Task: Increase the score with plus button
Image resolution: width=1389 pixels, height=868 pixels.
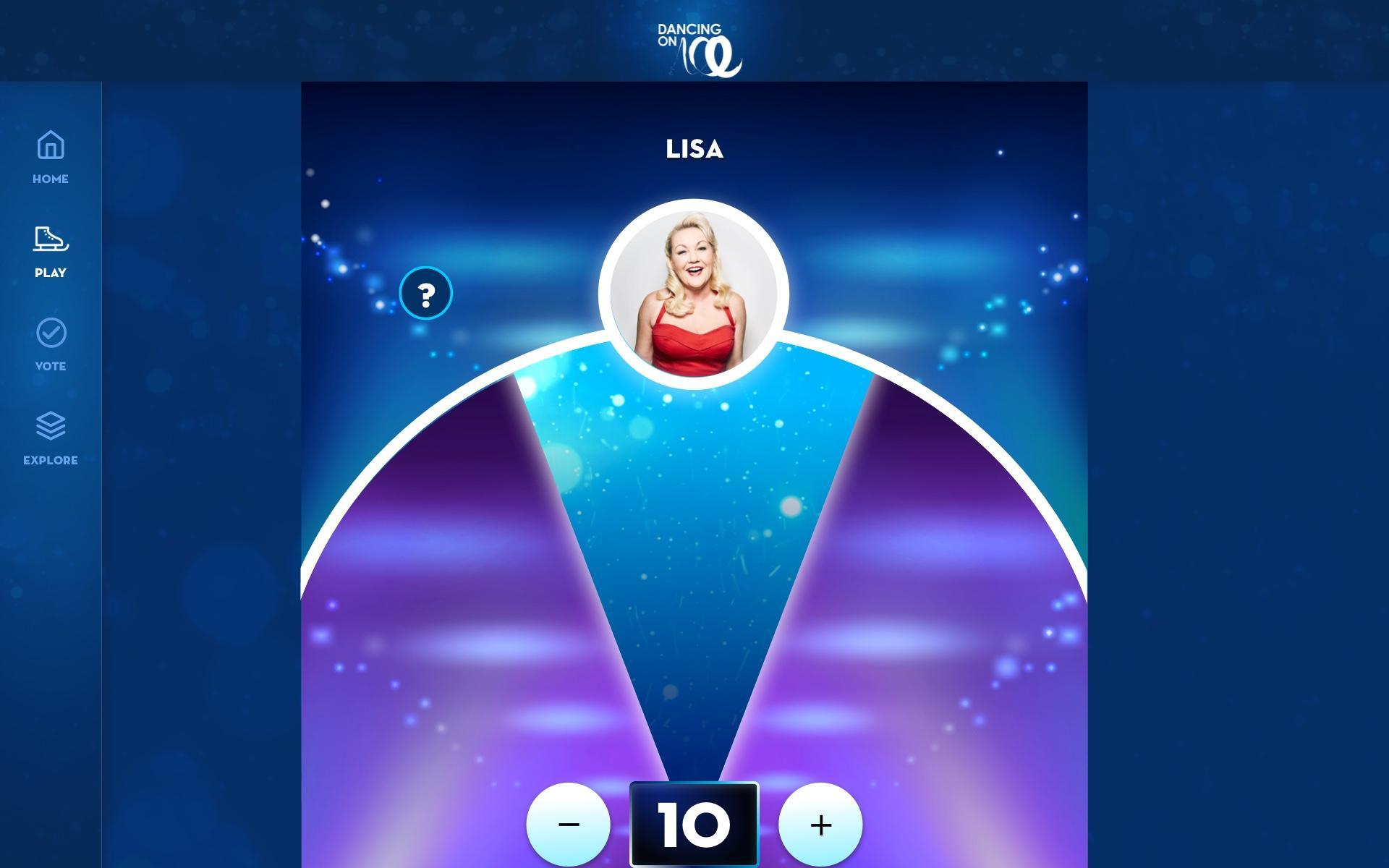Action: [820, 824]
